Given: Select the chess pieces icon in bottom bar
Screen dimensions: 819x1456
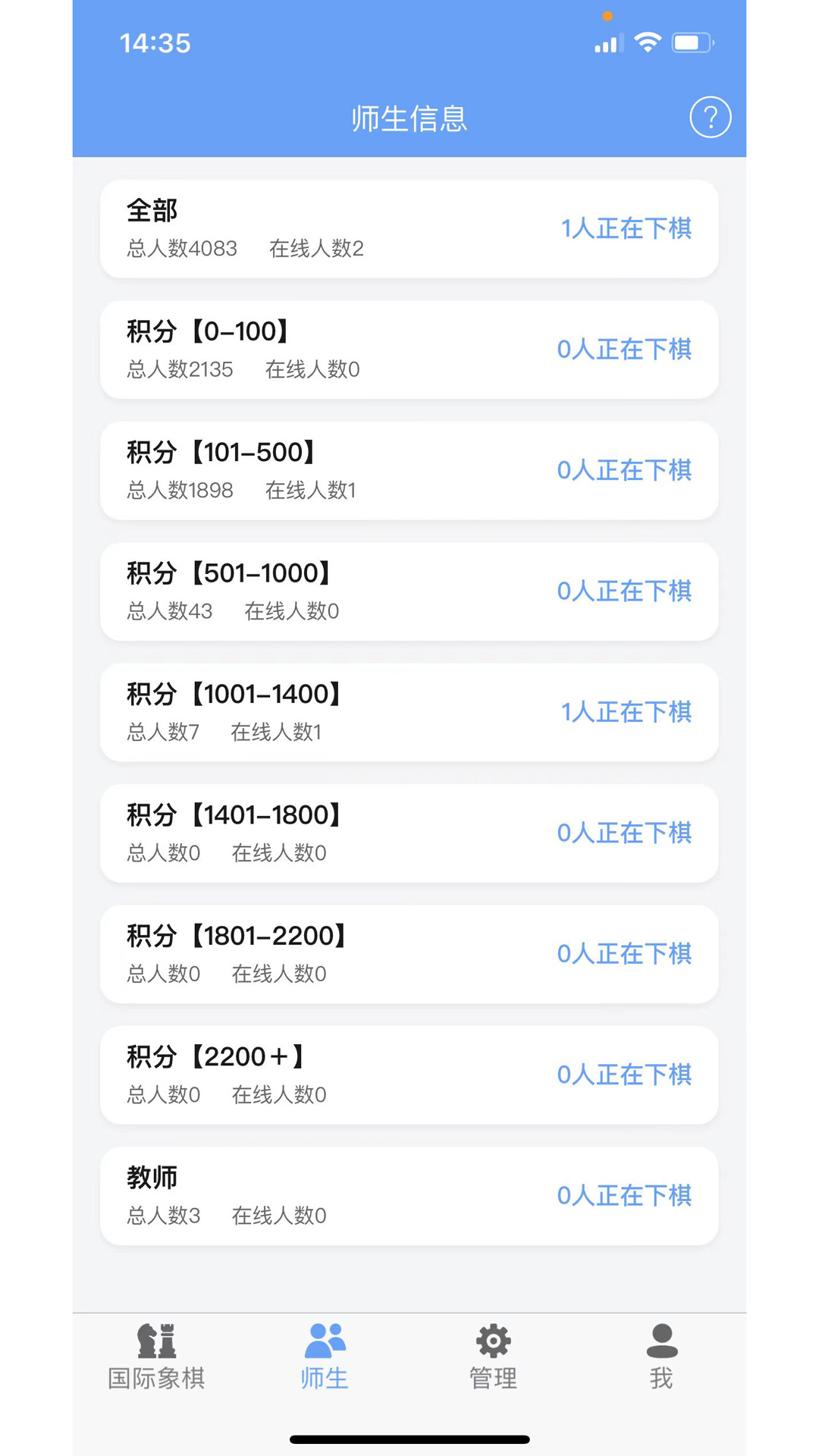Looking at the screenshot, I should [x=155, y=1350].
